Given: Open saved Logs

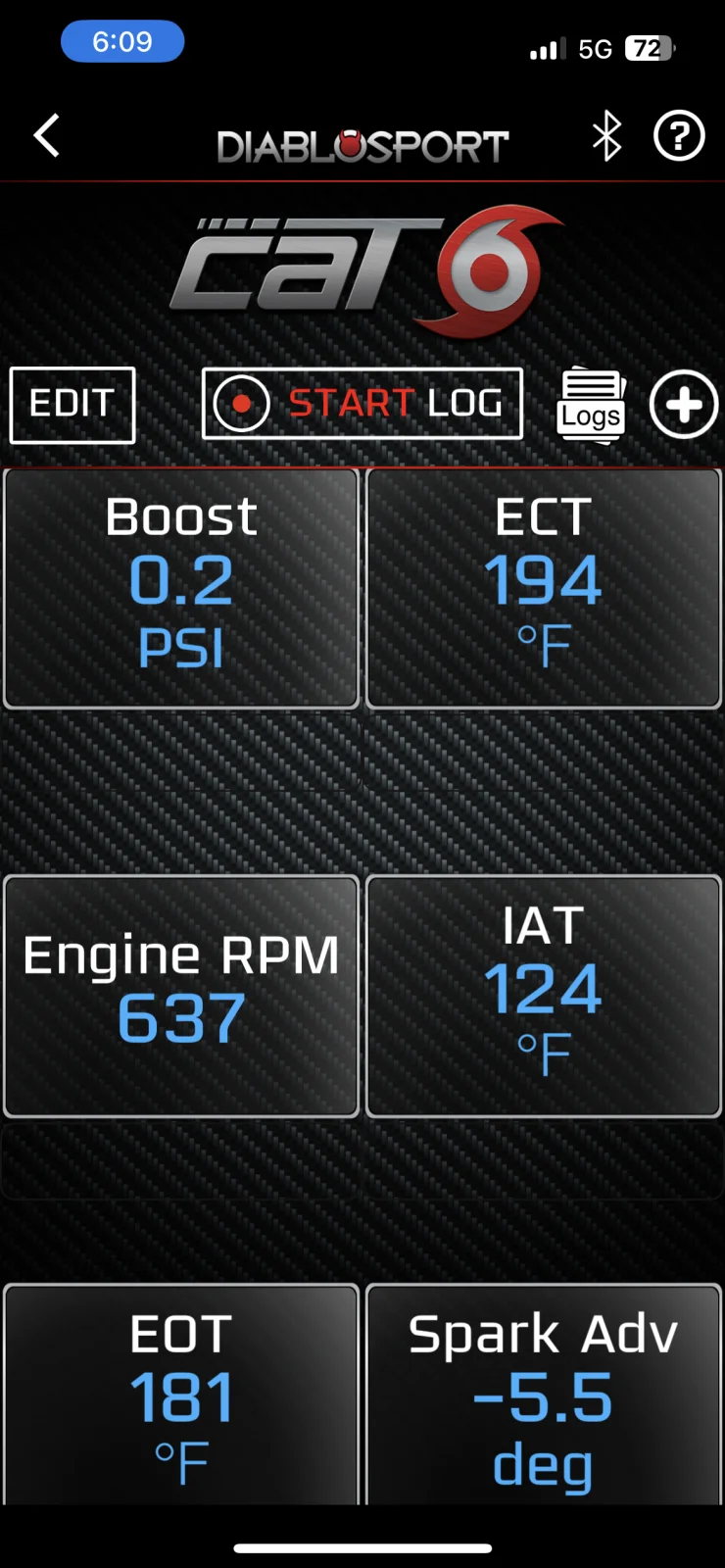Looking at the screenshot, I should pyautogui.click(x=591, y=406).
